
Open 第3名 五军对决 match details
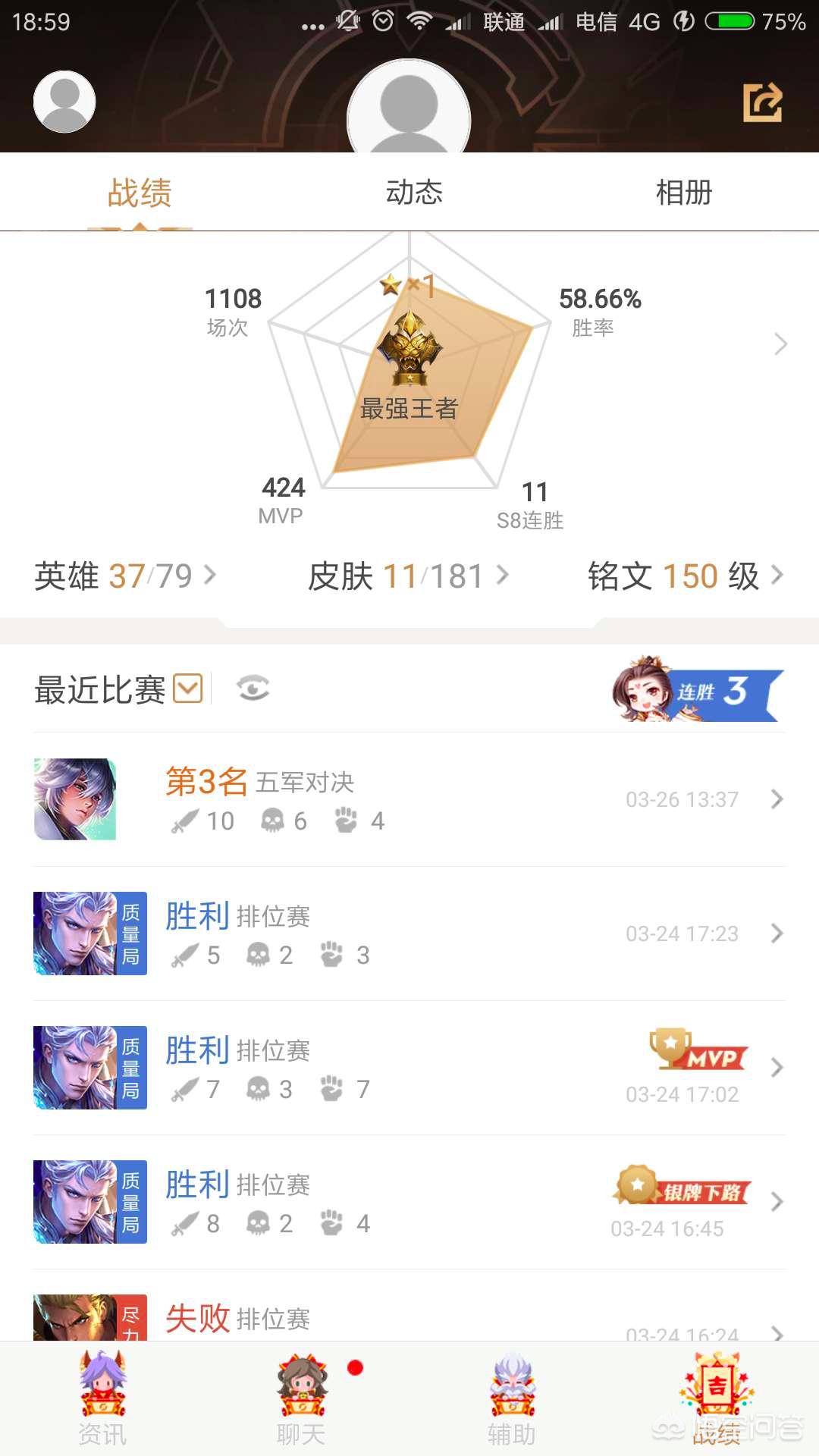[x=409, y=799]
